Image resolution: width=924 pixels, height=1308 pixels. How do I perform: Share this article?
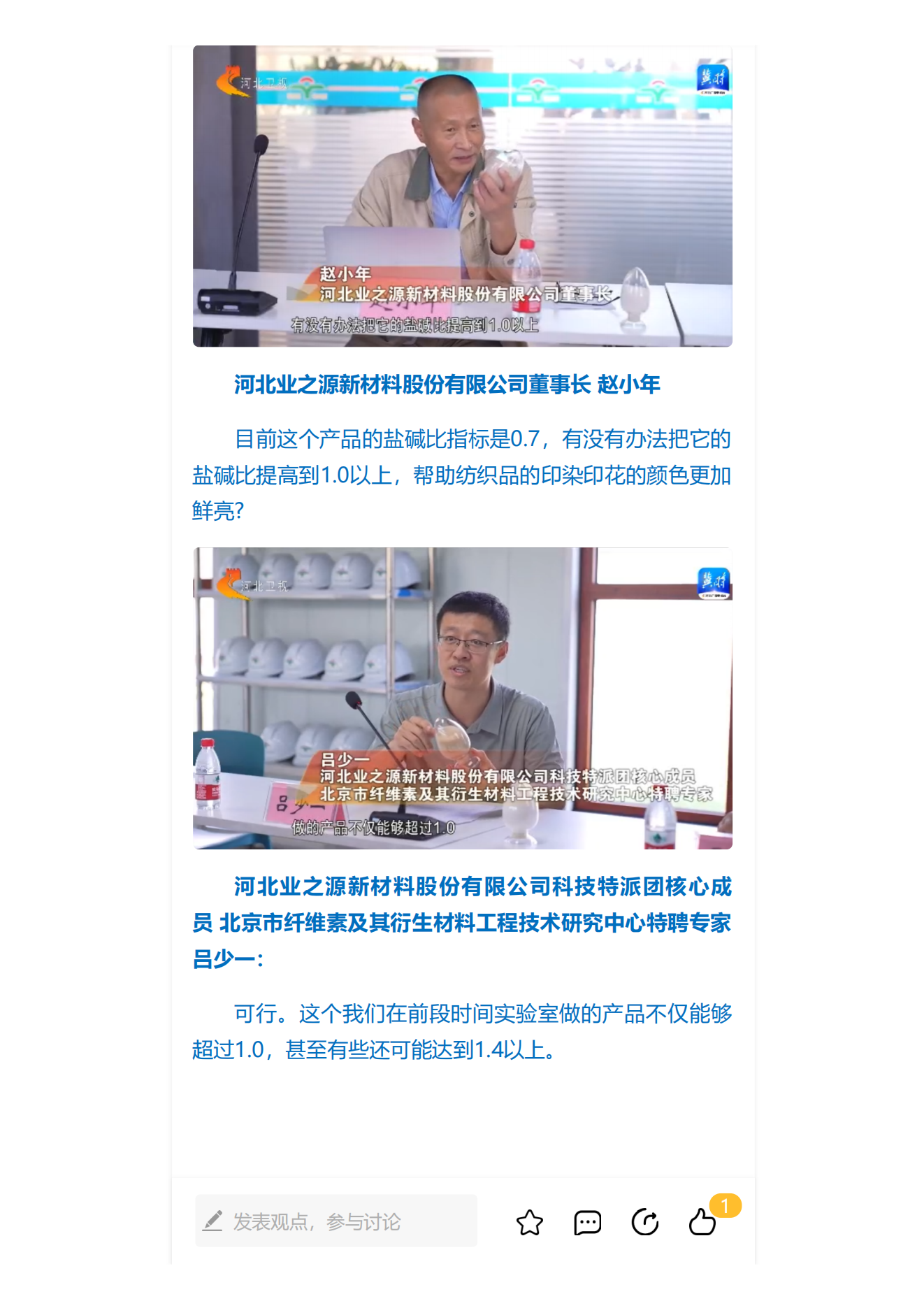click(644, 1222)
